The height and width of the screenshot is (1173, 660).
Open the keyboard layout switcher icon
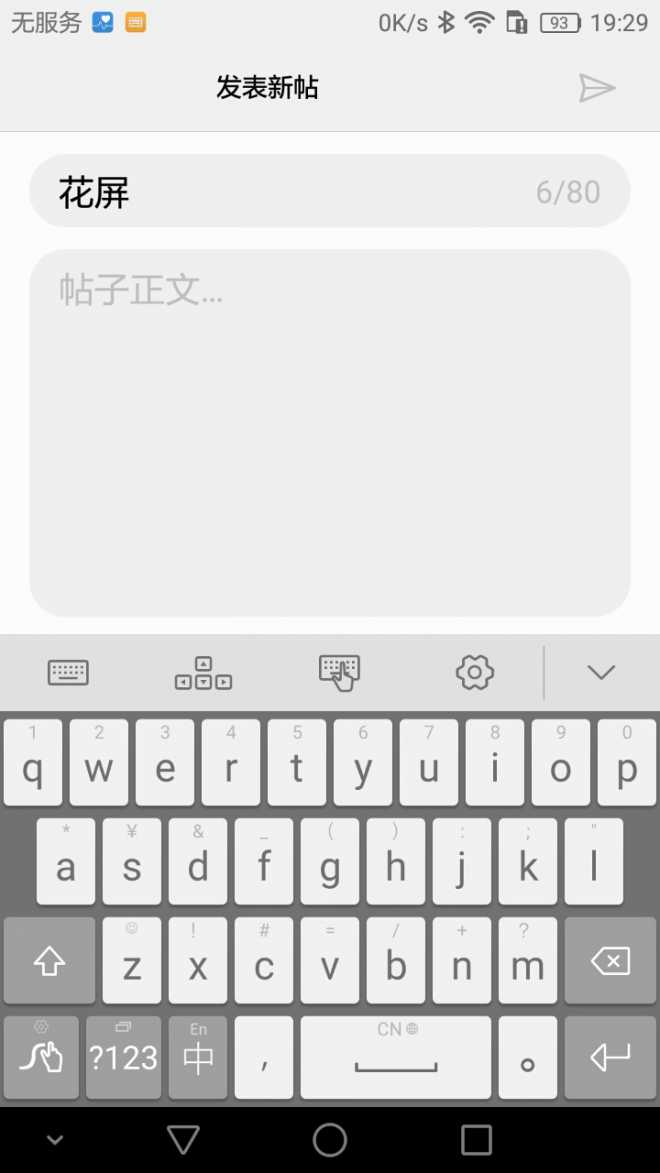point(68,672)
